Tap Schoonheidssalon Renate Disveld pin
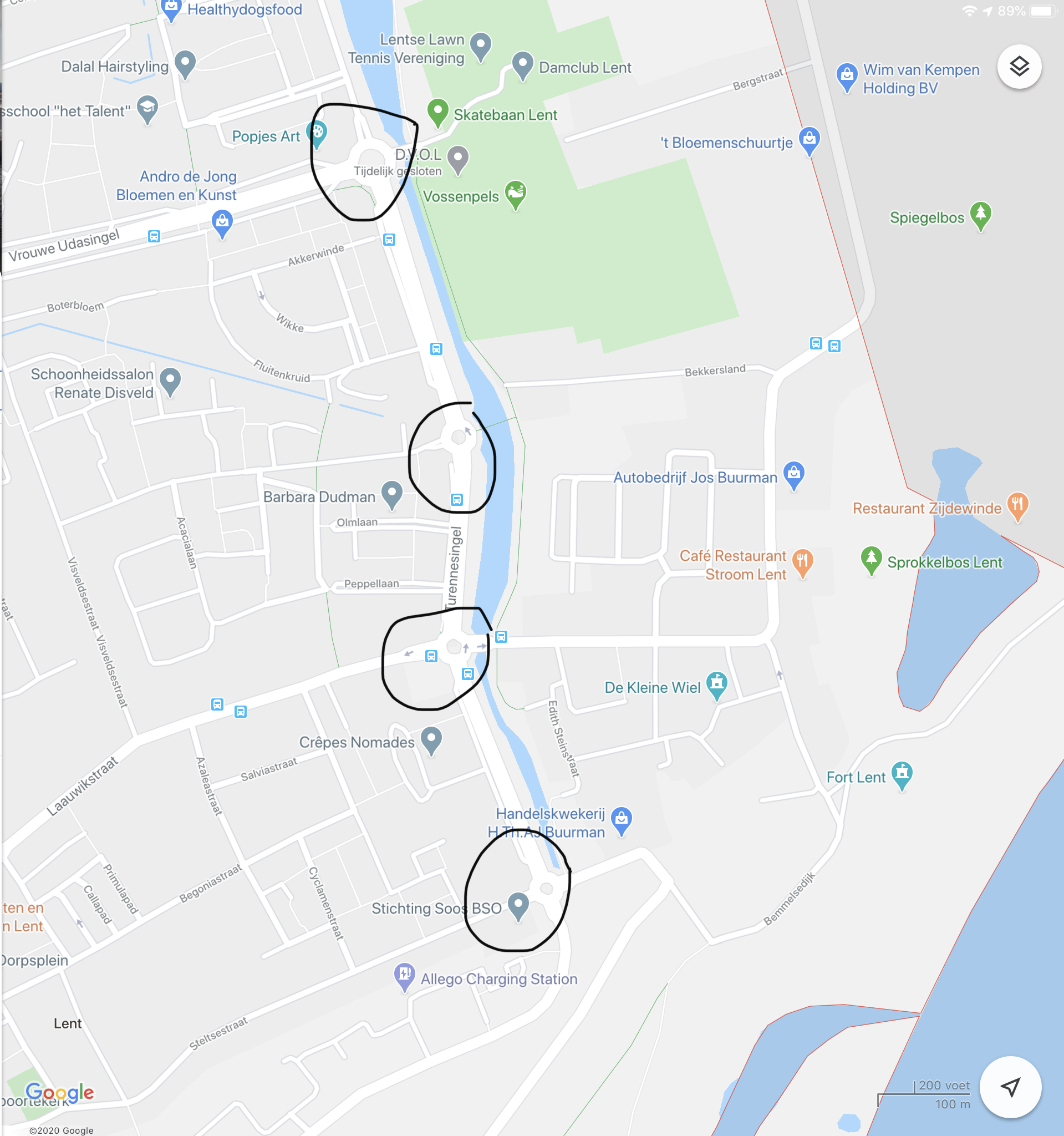The image size is (1064, 1136). point(170,381)
